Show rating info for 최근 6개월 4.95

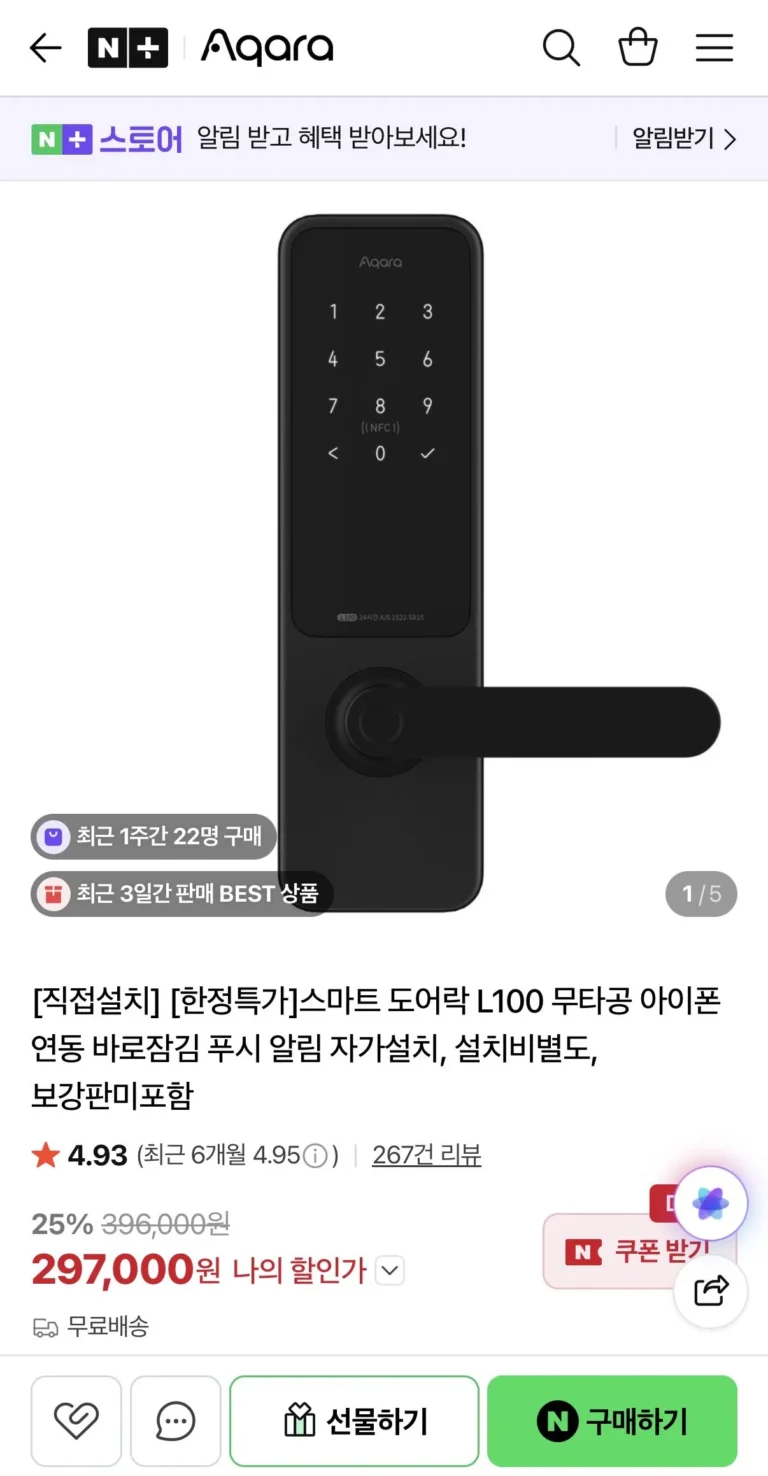pos(316,1157)
